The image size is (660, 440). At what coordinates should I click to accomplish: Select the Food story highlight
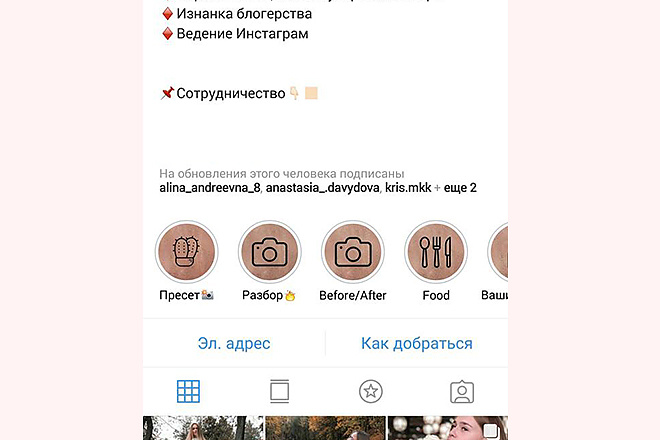[435, 253]
